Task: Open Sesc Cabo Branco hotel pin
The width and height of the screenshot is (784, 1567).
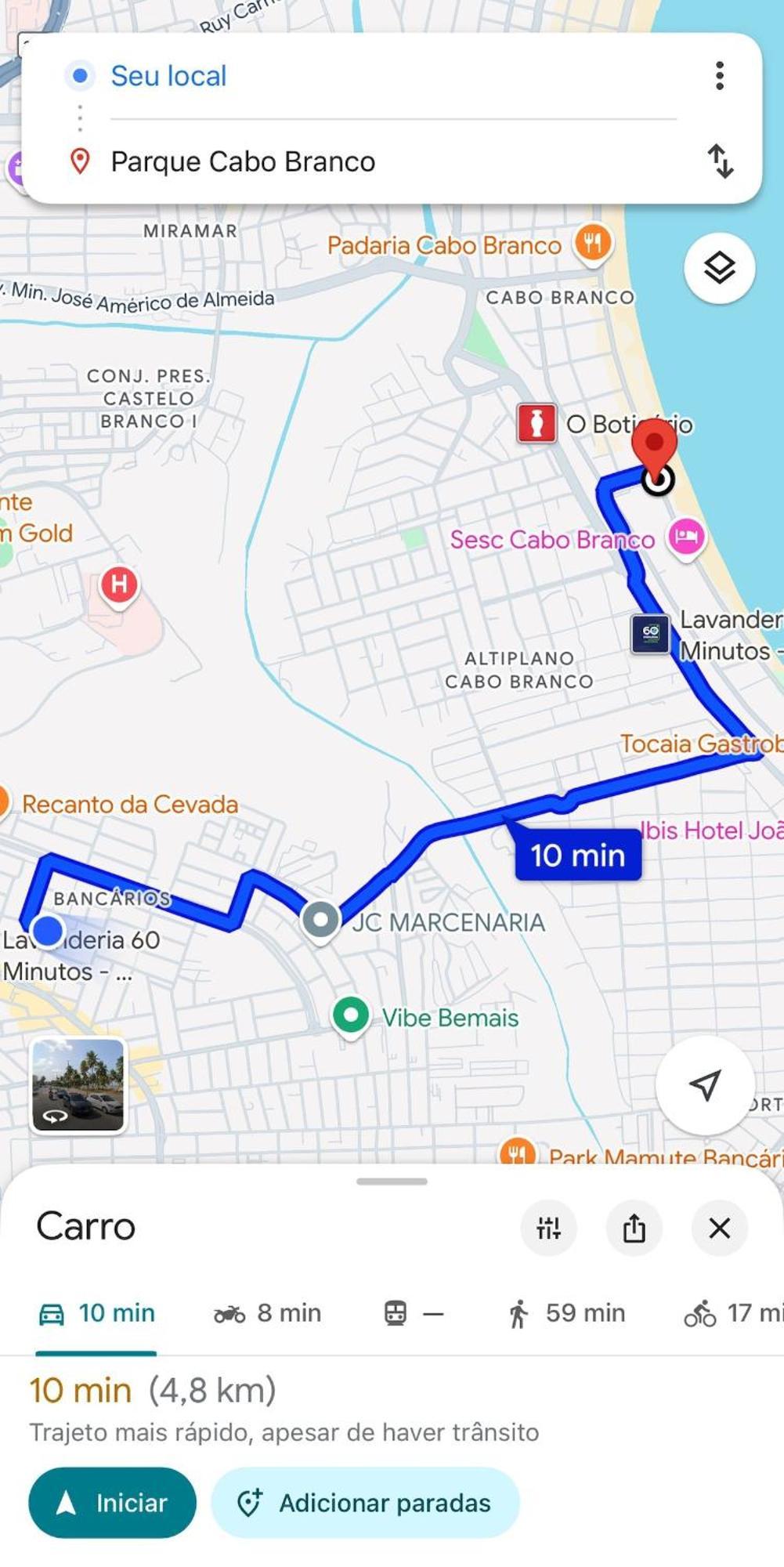Action: [x=686, y=537]
